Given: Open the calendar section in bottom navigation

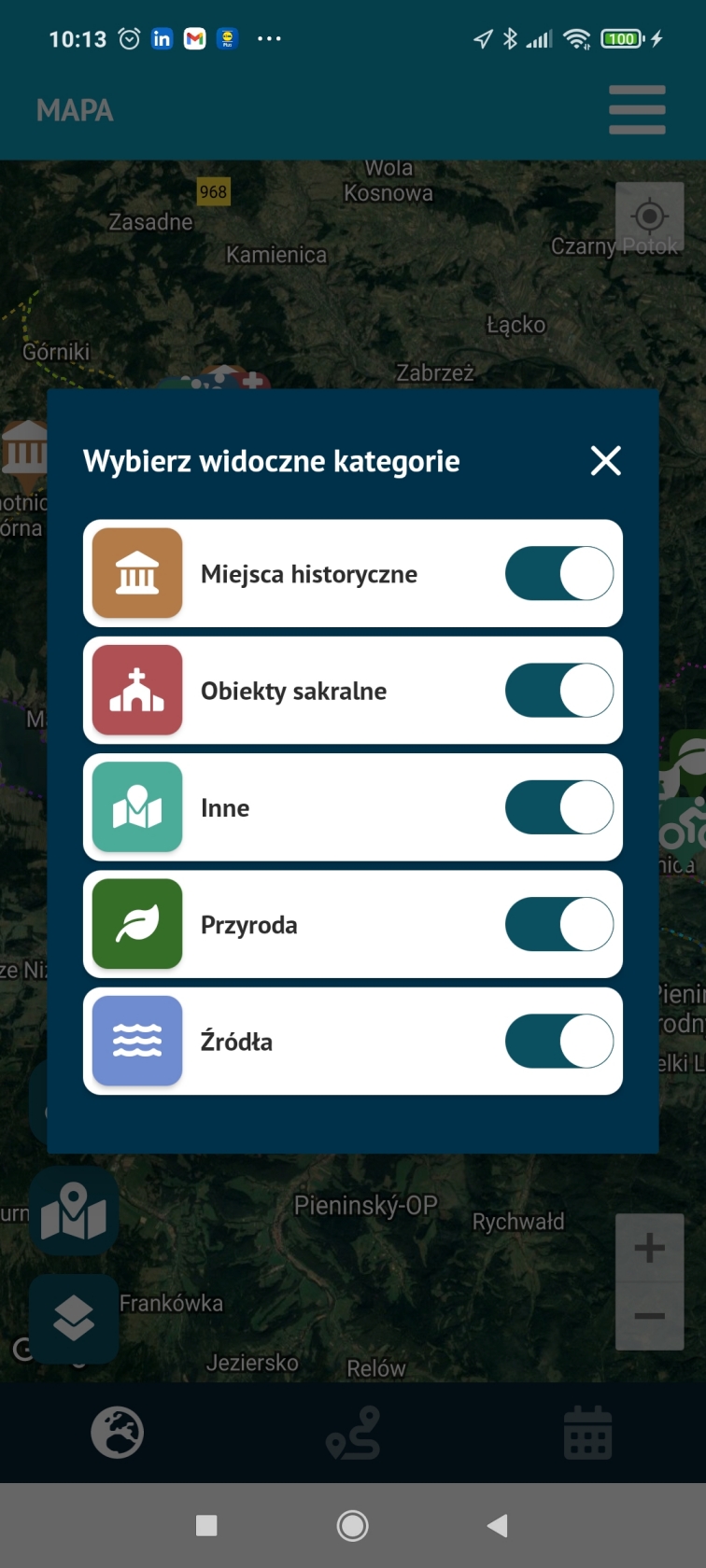Looking at the screenshot, I should pos(587,1433).
